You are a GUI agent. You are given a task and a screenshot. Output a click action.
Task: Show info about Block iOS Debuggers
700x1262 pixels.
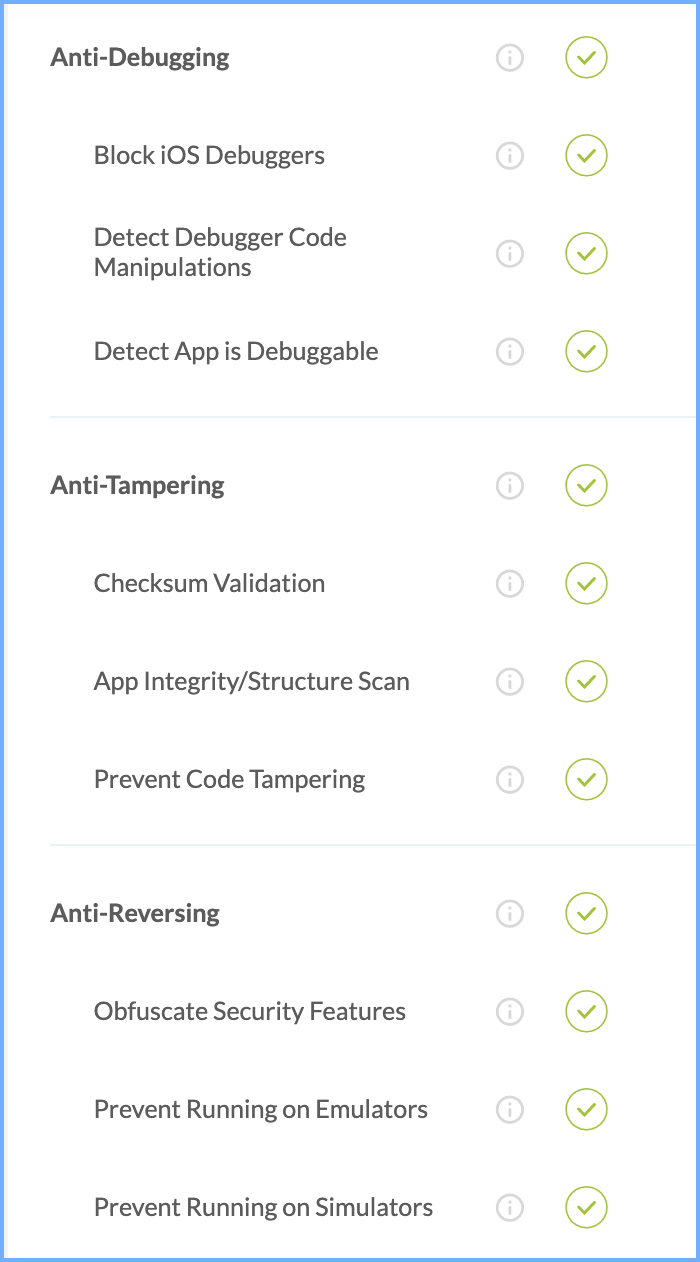pos(510,156)
